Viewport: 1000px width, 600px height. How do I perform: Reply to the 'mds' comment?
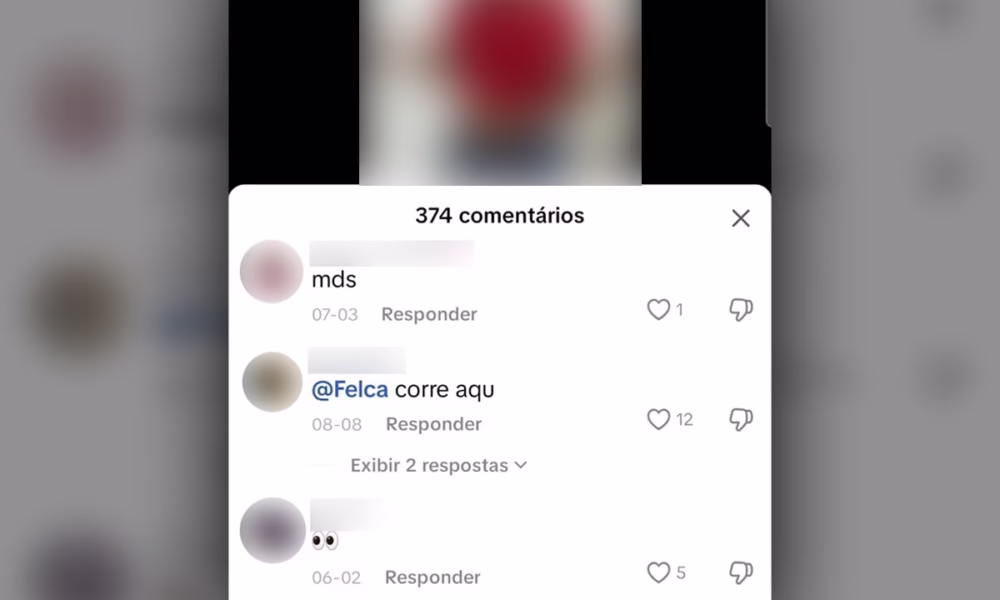tap(429, 314)
